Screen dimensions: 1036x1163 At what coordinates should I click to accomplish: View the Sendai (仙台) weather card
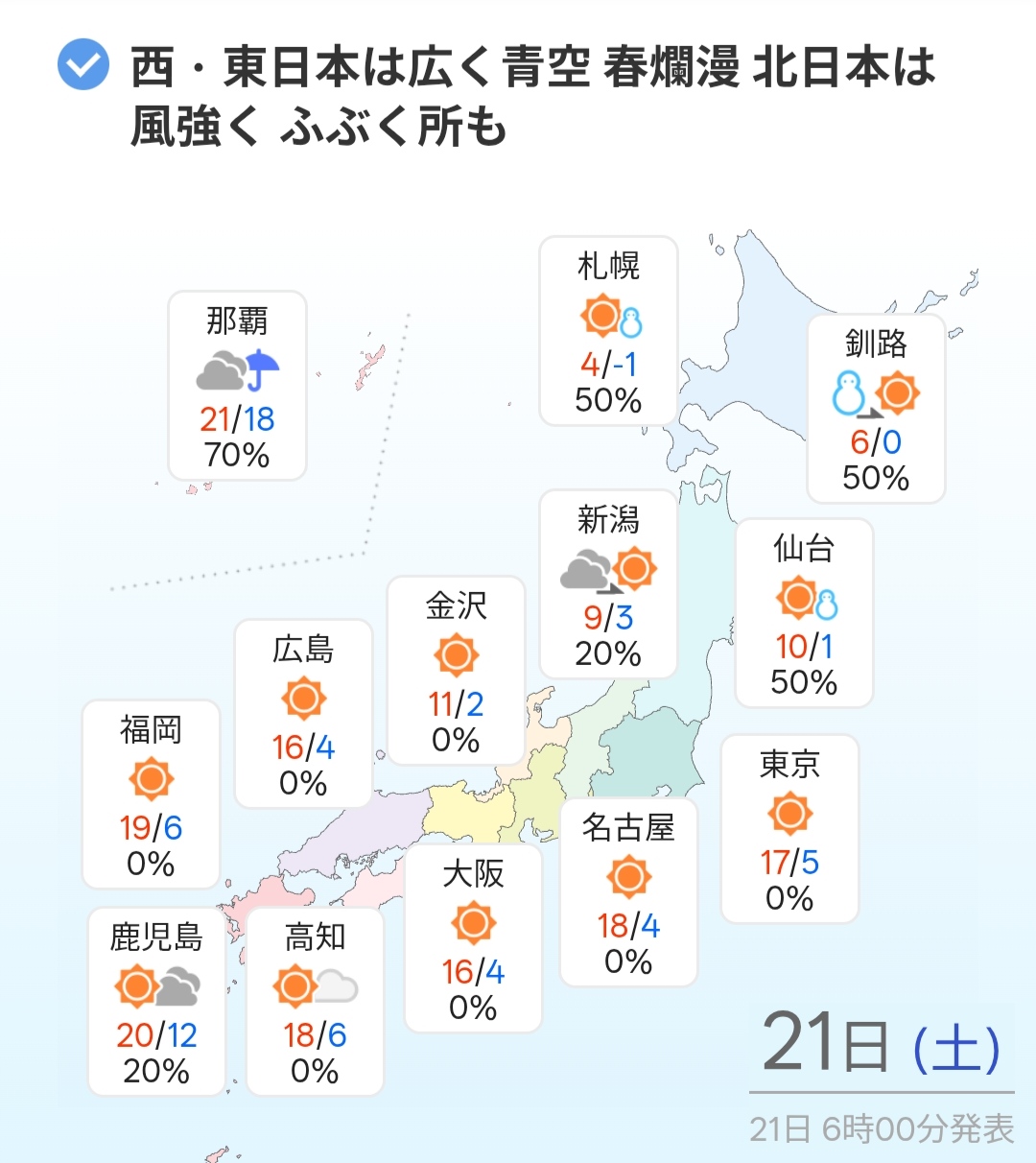[x=804, y=612]
